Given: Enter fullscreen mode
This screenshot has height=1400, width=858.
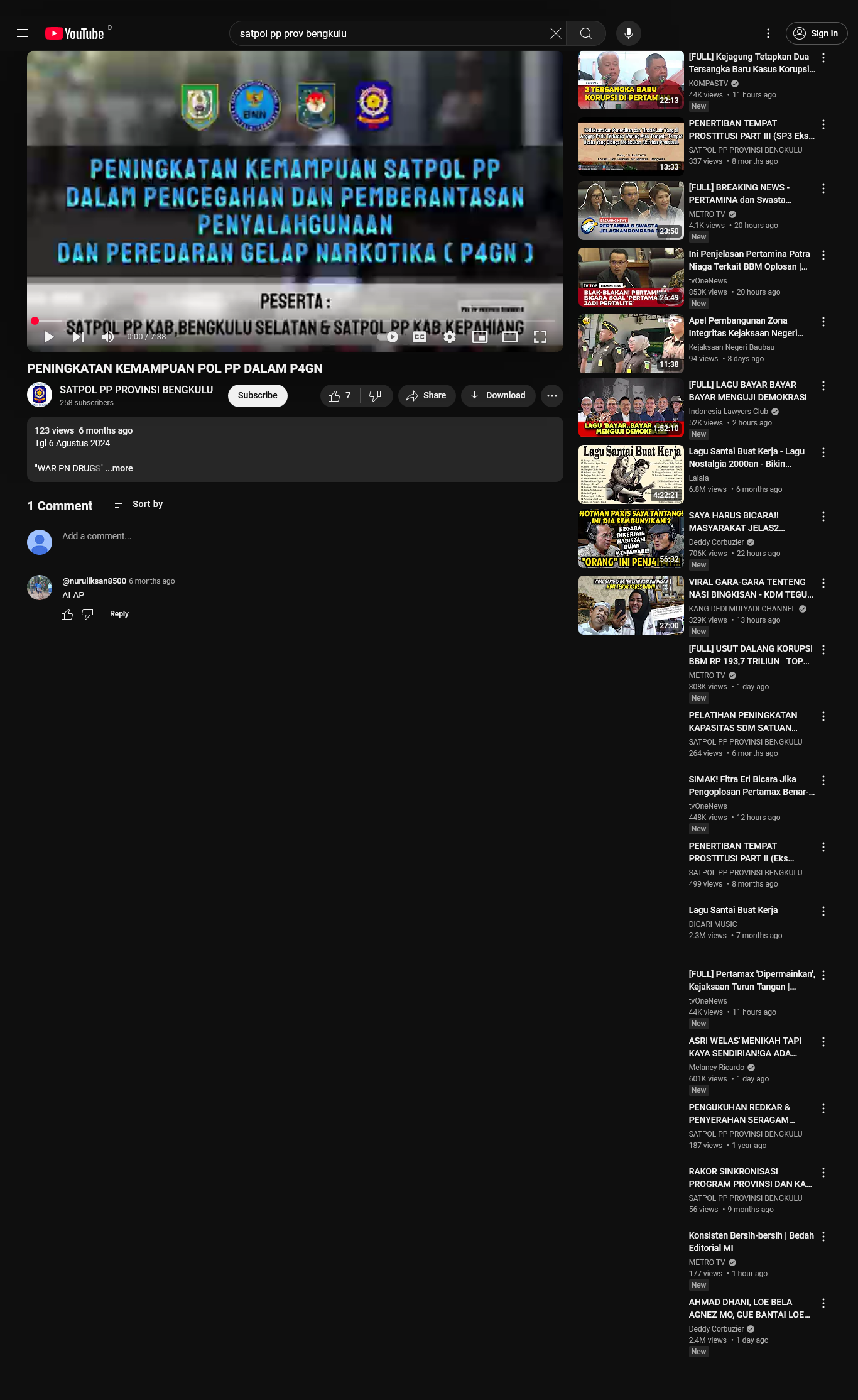Looking at the screenshot, I should point(540,337).
